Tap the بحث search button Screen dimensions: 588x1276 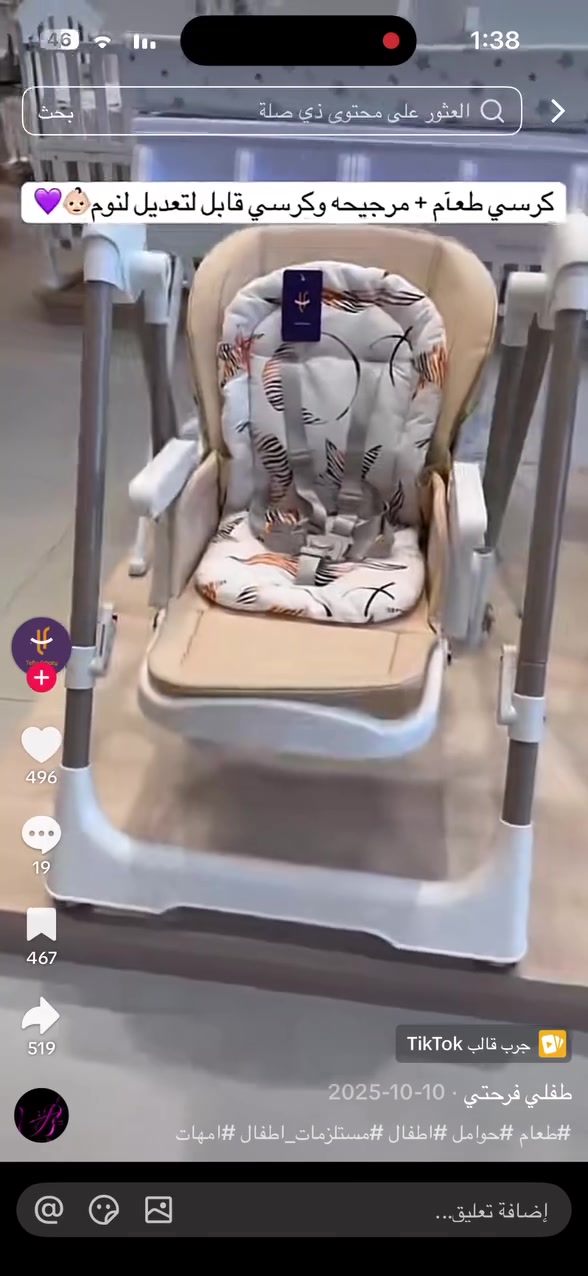57,111
